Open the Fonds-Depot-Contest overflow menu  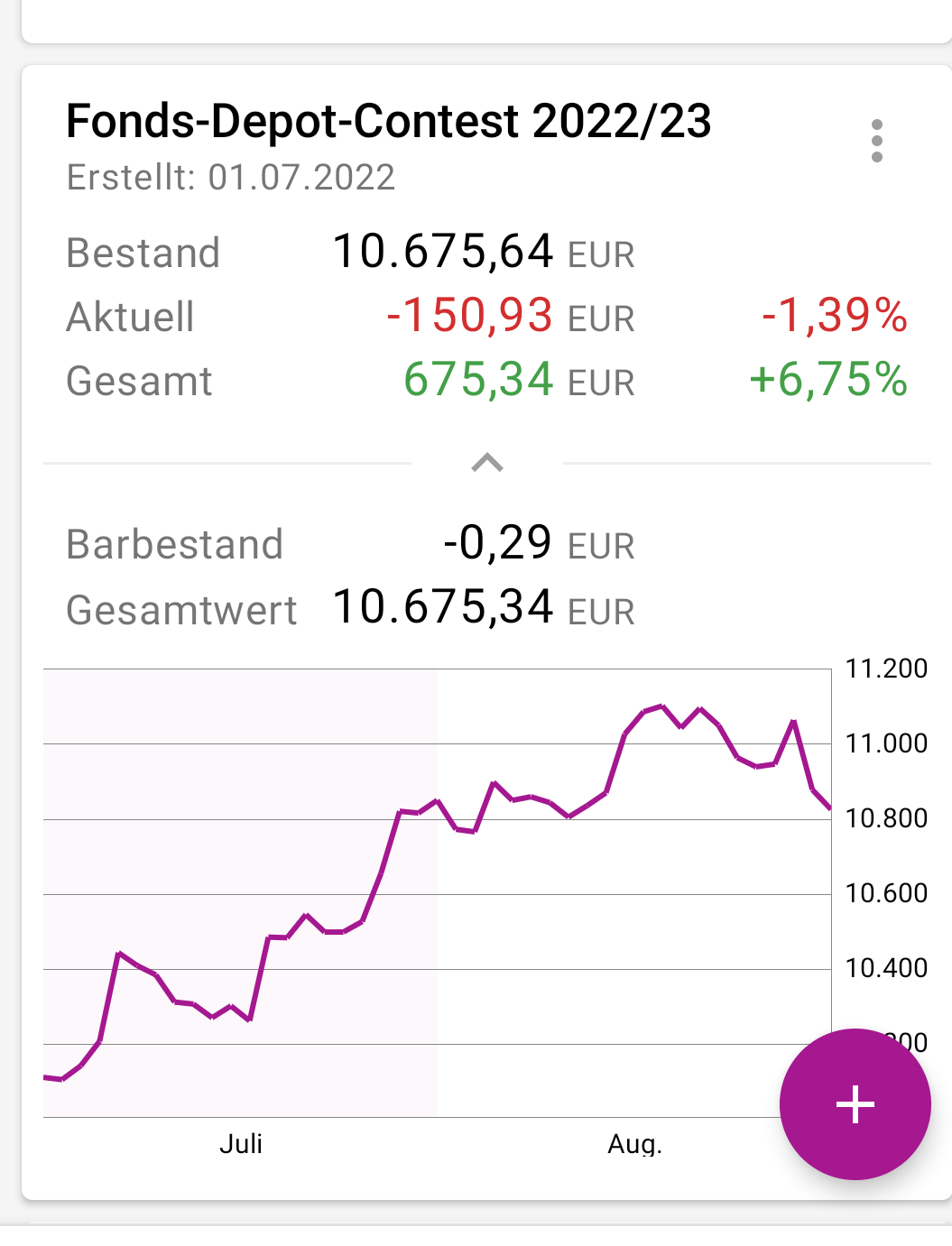(876, 141)
